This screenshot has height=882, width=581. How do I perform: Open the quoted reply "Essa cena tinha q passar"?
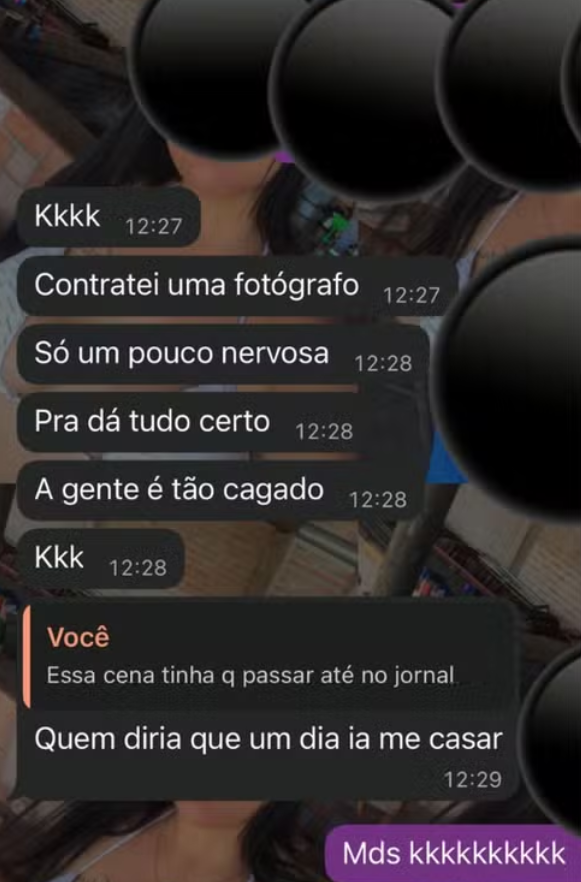tap(267, 656)
